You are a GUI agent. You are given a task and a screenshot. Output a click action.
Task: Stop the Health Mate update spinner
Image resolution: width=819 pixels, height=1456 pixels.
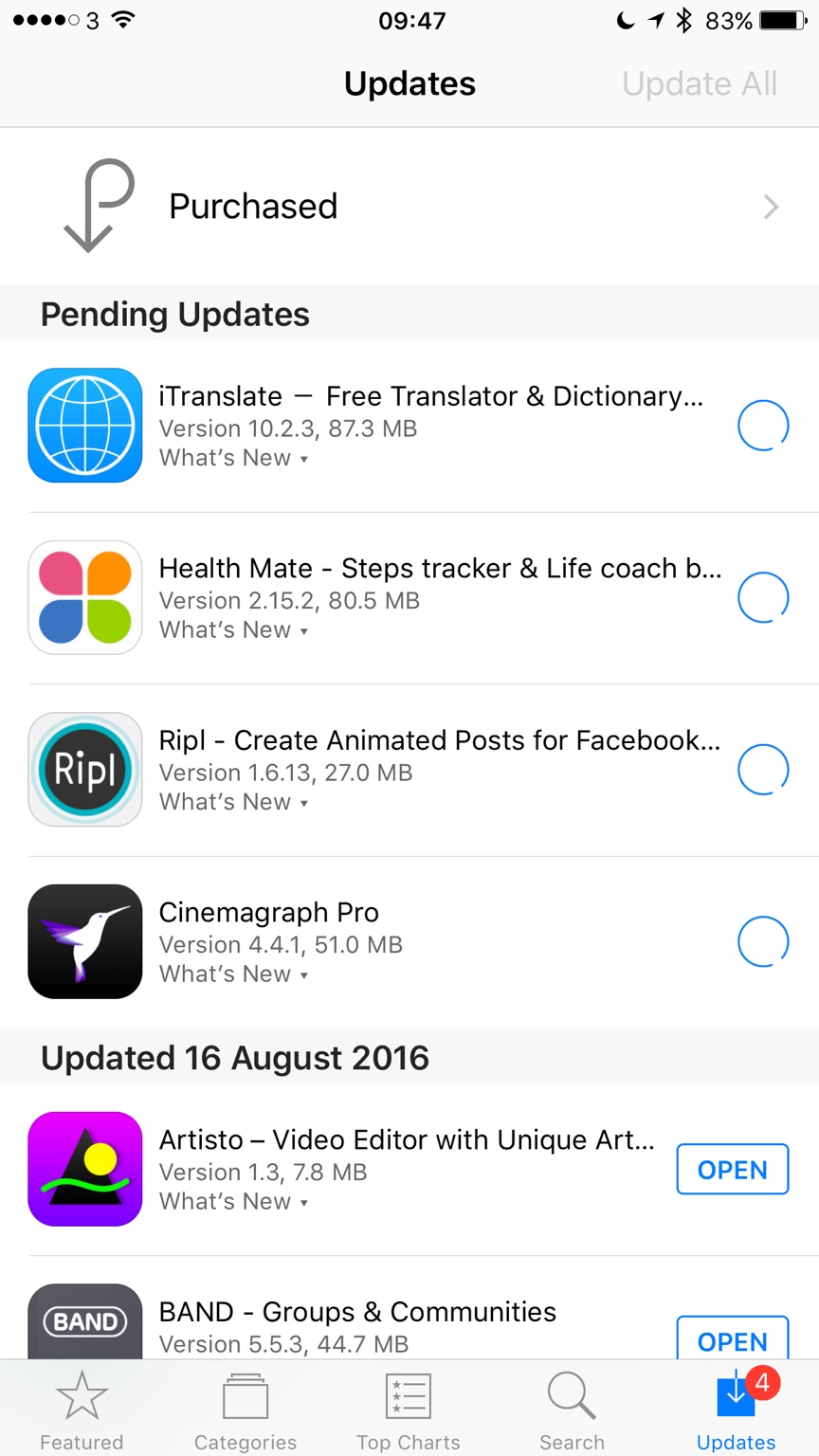[762, 597]
